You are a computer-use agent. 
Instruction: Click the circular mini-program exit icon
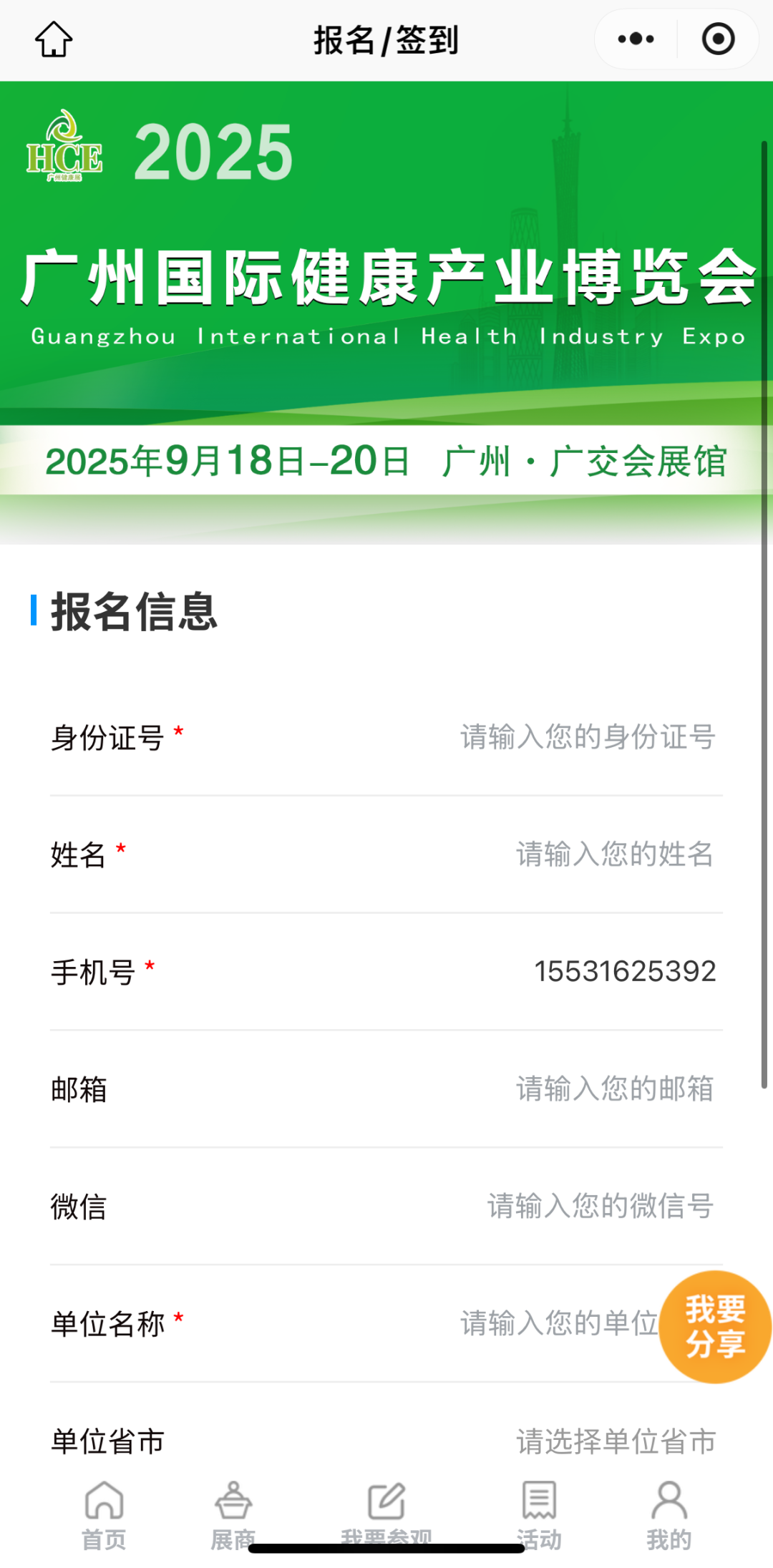[718, 39]
